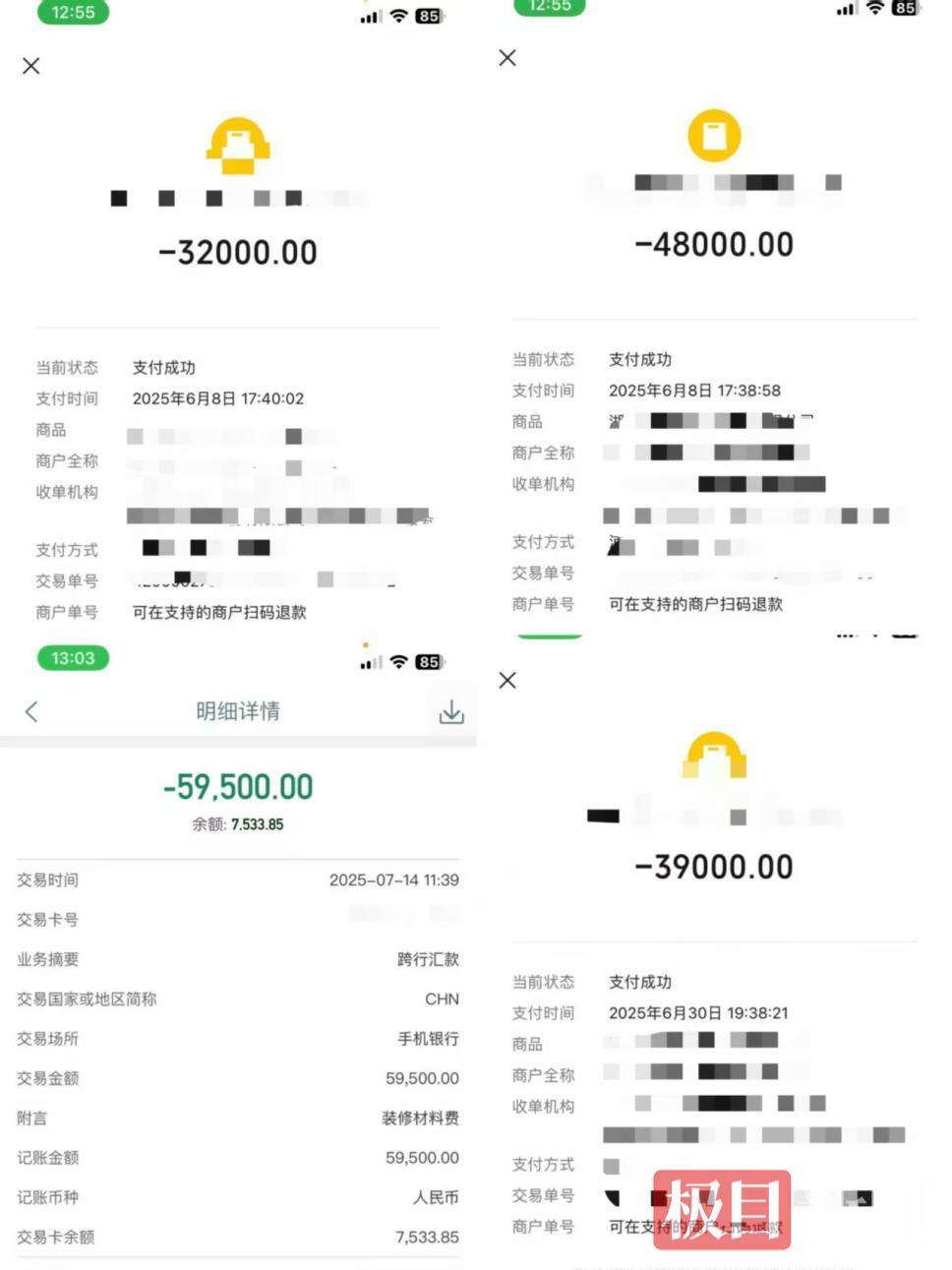Tap the yellow wallet icon above -32000.00

[x=237, y=148]
